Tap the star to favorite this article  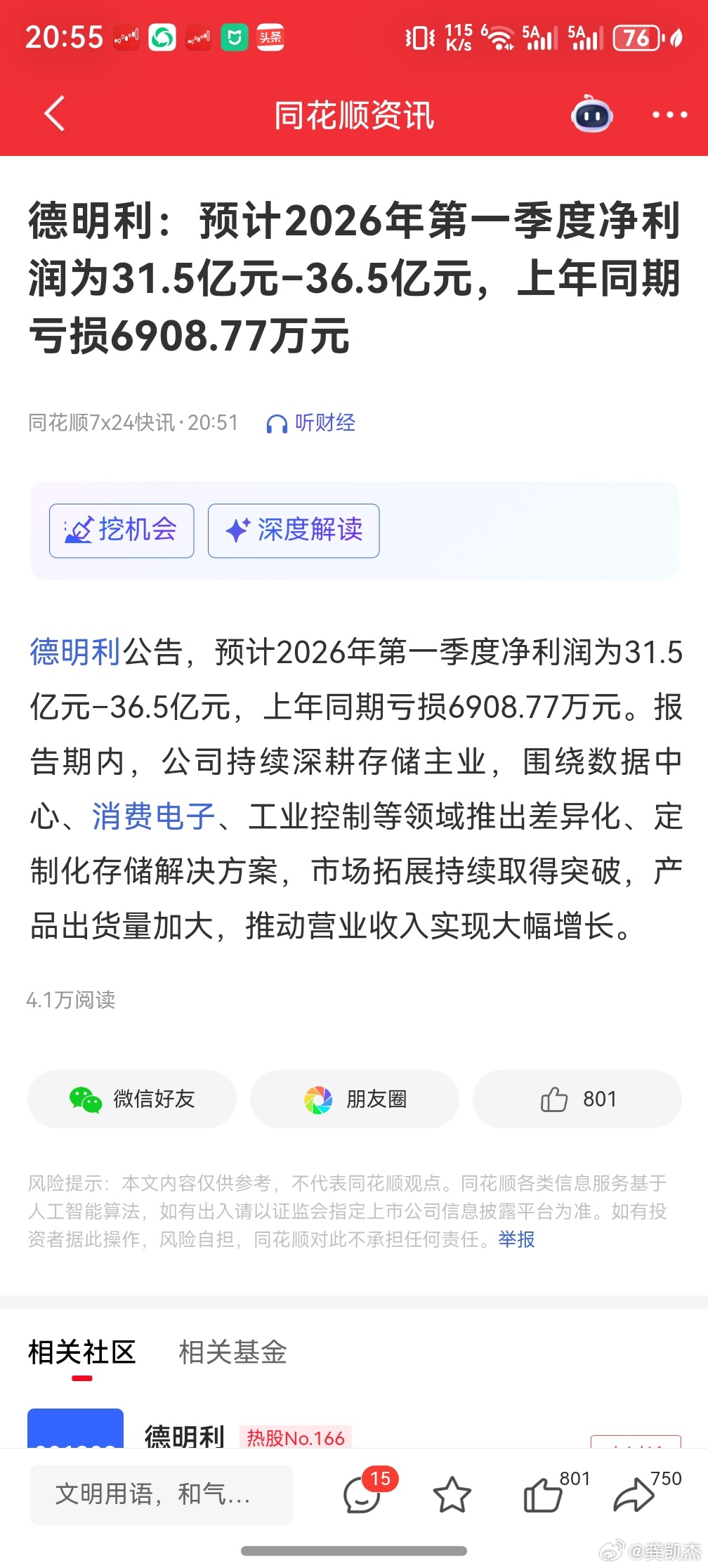pyautogui.click(x=453, y=1494)
